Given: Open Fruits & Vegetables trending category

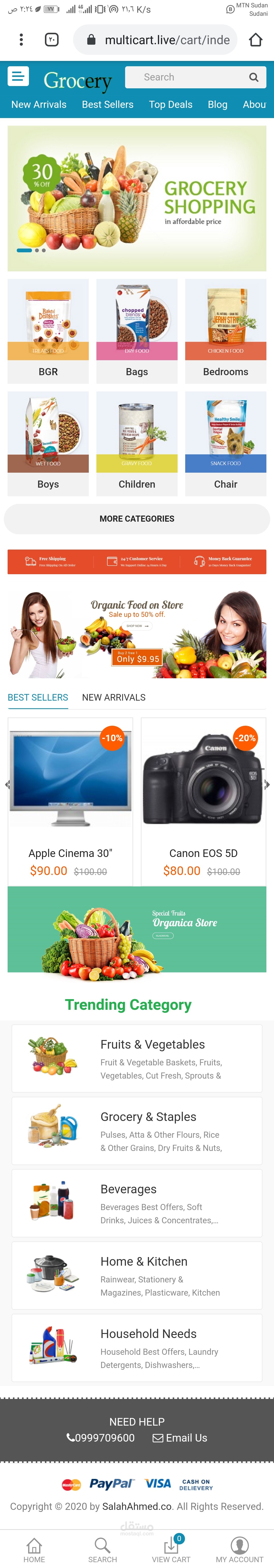Looking at the screenshot, I should [x=137, y=1059].
